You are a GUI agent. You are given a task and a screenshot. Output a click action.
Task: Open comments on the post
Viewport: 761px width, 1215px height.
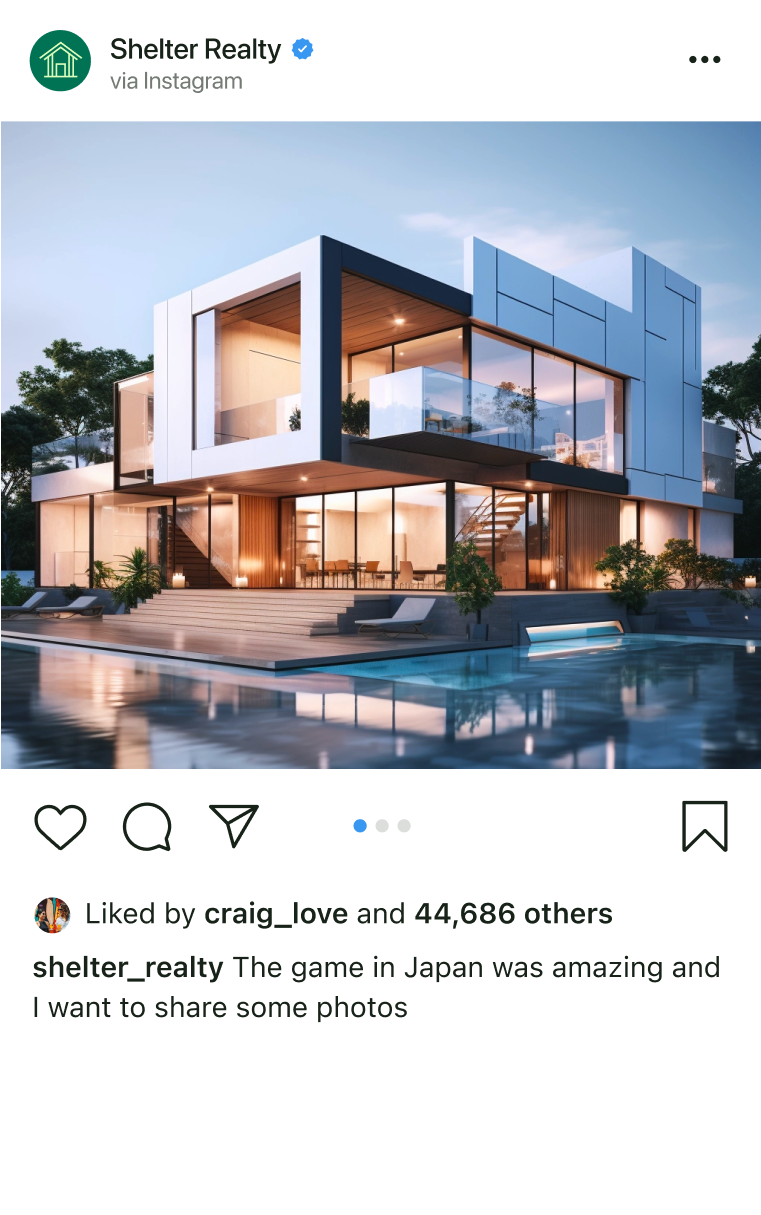click(147, 827)
